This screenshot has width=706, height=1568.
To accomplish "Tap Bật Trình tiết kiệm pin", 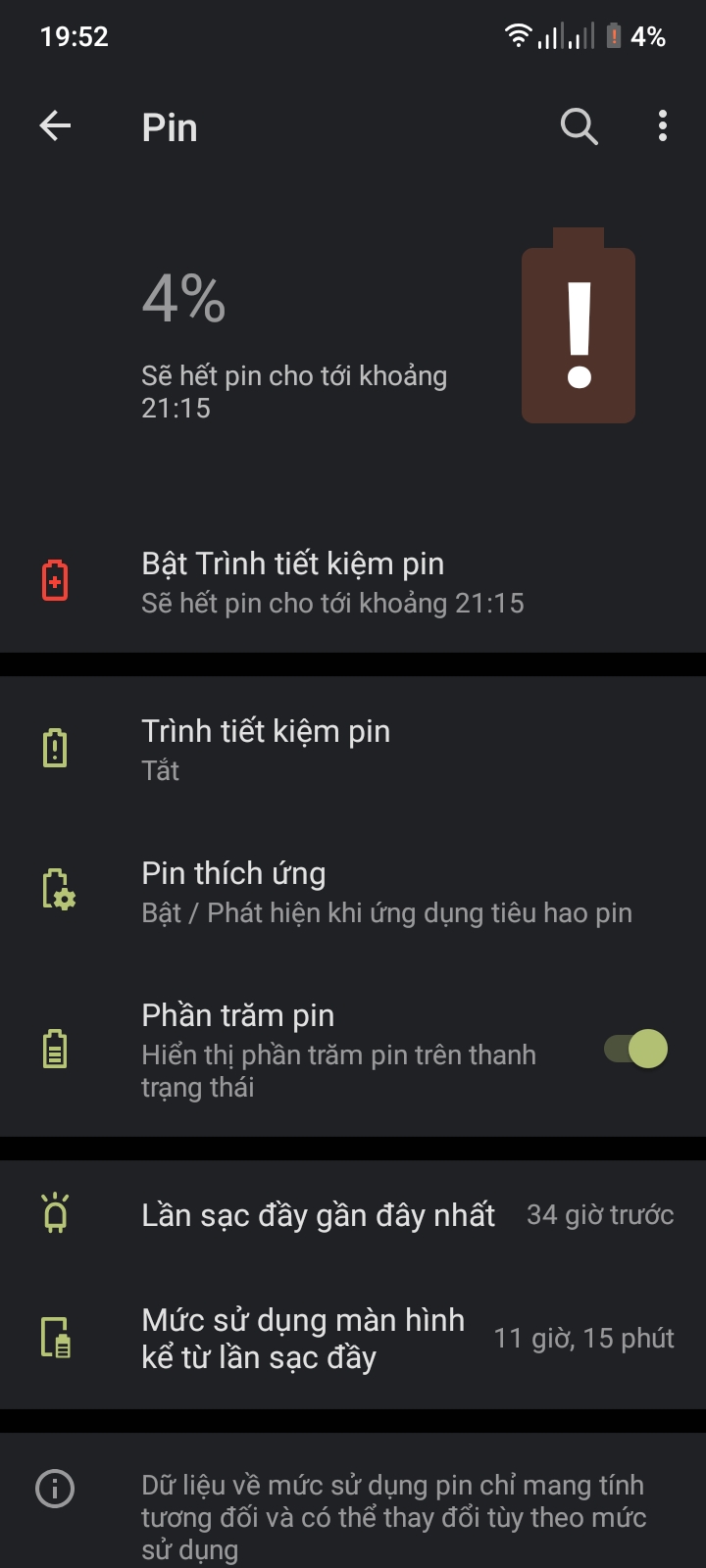I will [333, 582].
